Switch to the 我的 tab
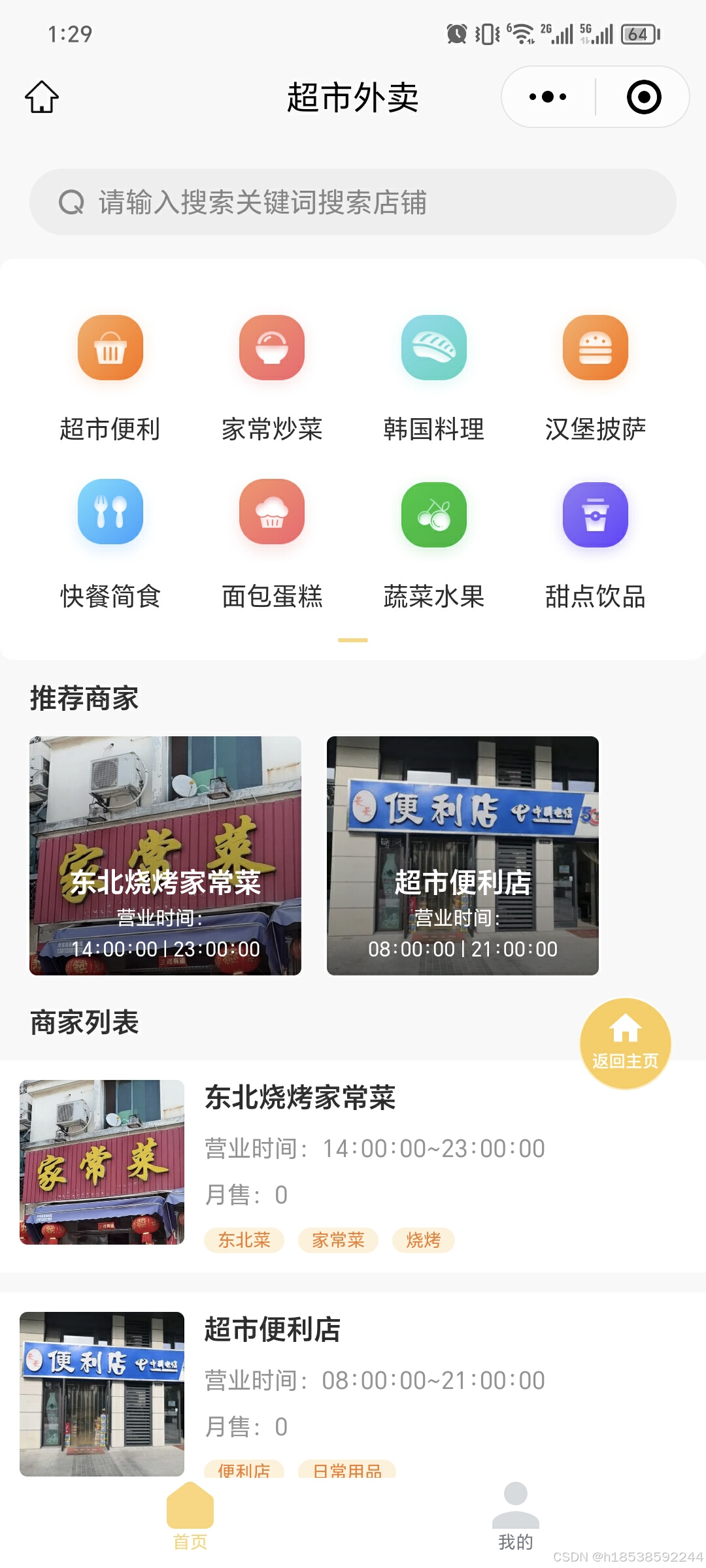 click(x=516, y=1516)
